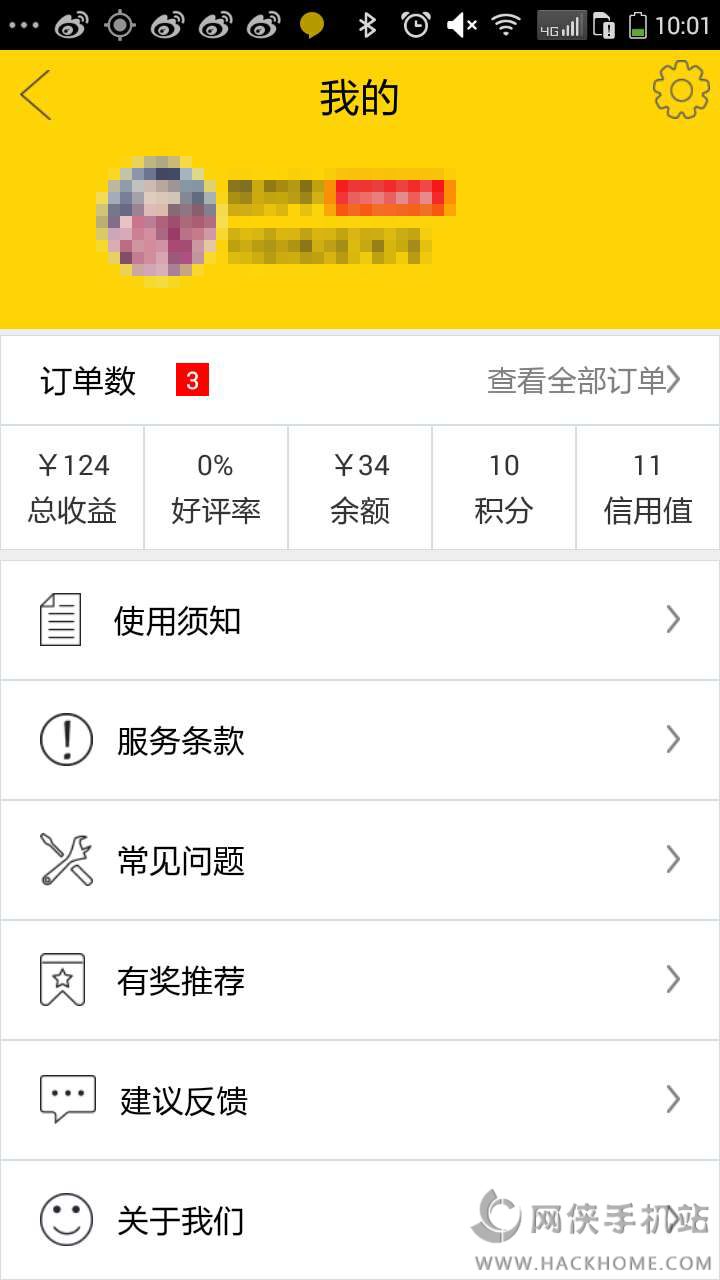Go back using the top-left arrow

click(x=36, y=96)
